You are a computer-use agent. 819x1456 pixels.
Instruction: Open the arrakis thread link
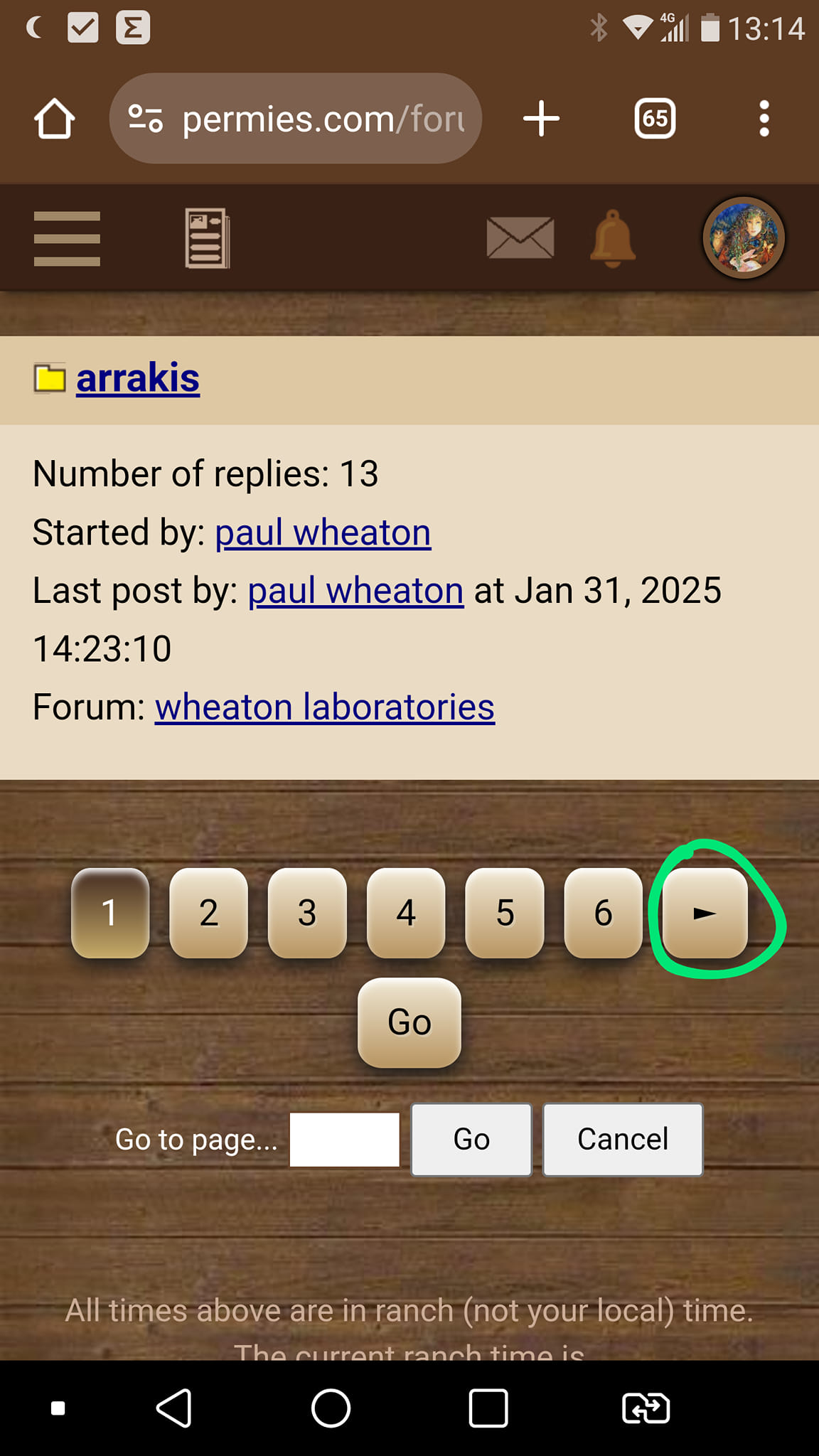point(138,378)
